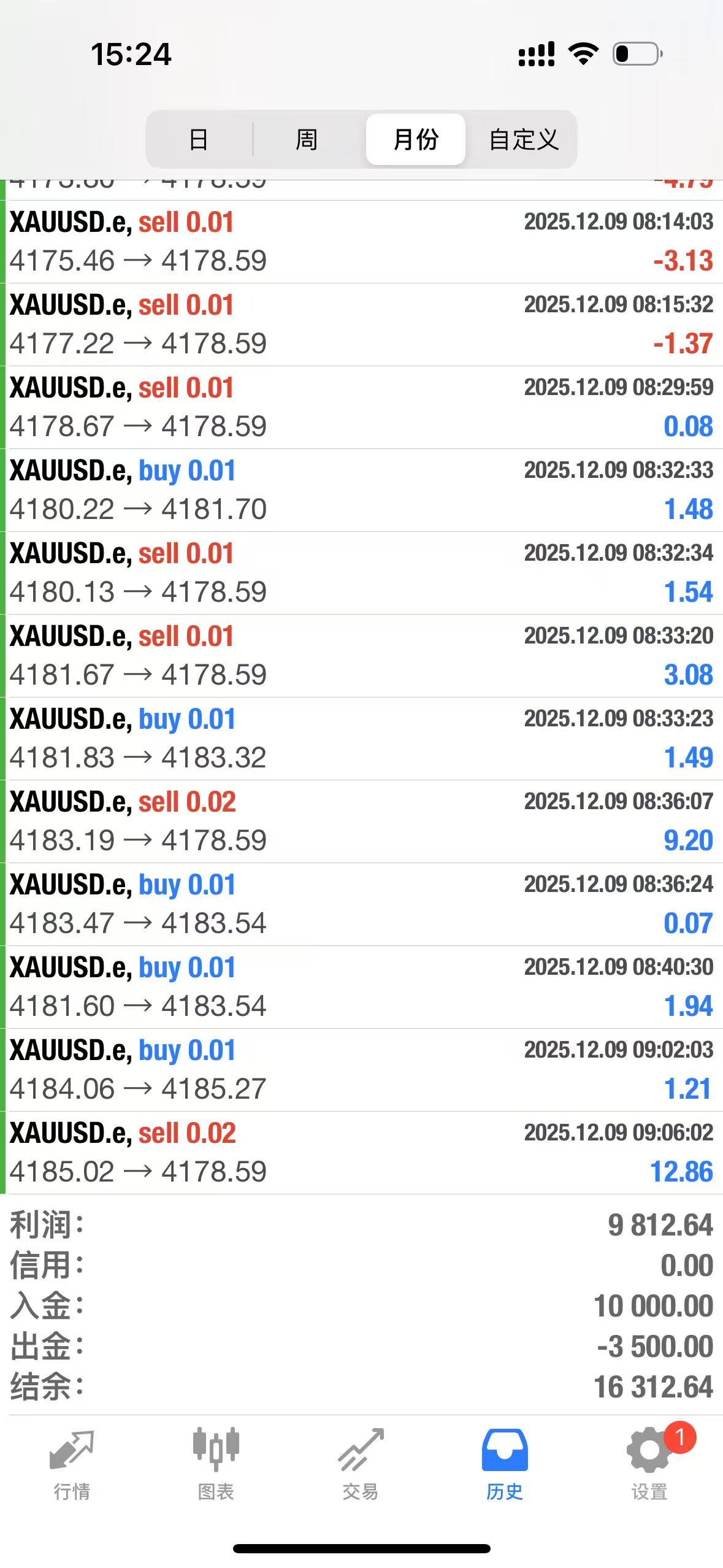723x1568 pixels.
Task: View the sell trade with 0.08 profit
Action: (x=361, y=407)
